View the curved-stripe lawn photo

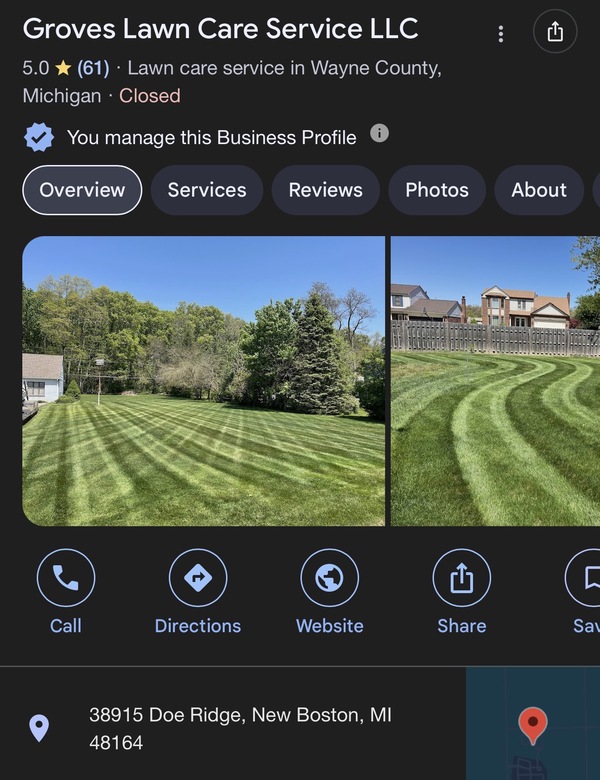[495, 380]
